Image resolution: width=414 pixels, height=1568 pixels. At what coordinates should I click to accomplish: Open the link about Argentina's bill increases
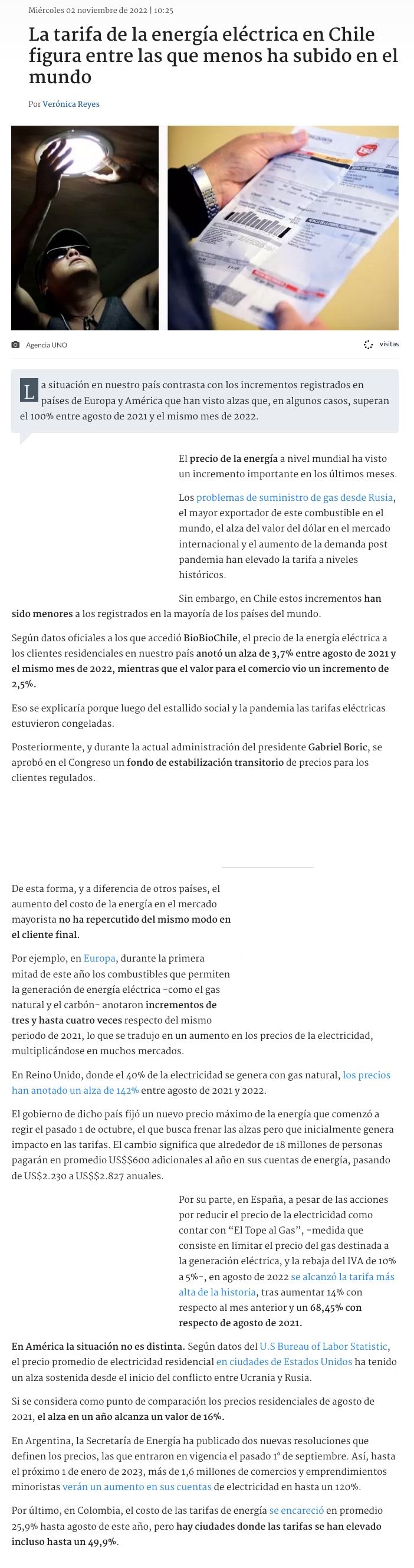point(136,1487)
